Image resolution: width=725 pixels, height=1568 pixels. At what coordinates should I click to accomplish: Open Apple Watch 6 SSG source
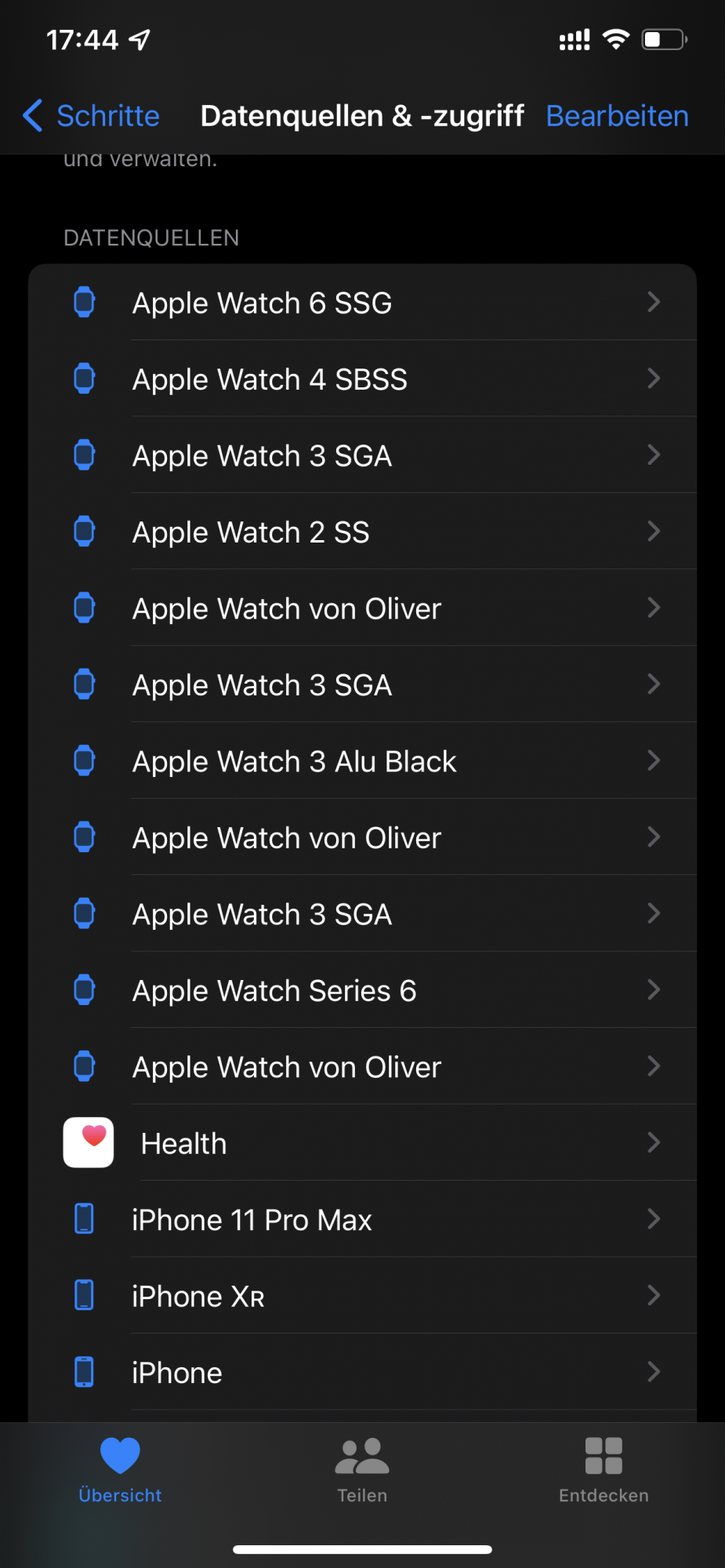(x=362, y=303)
